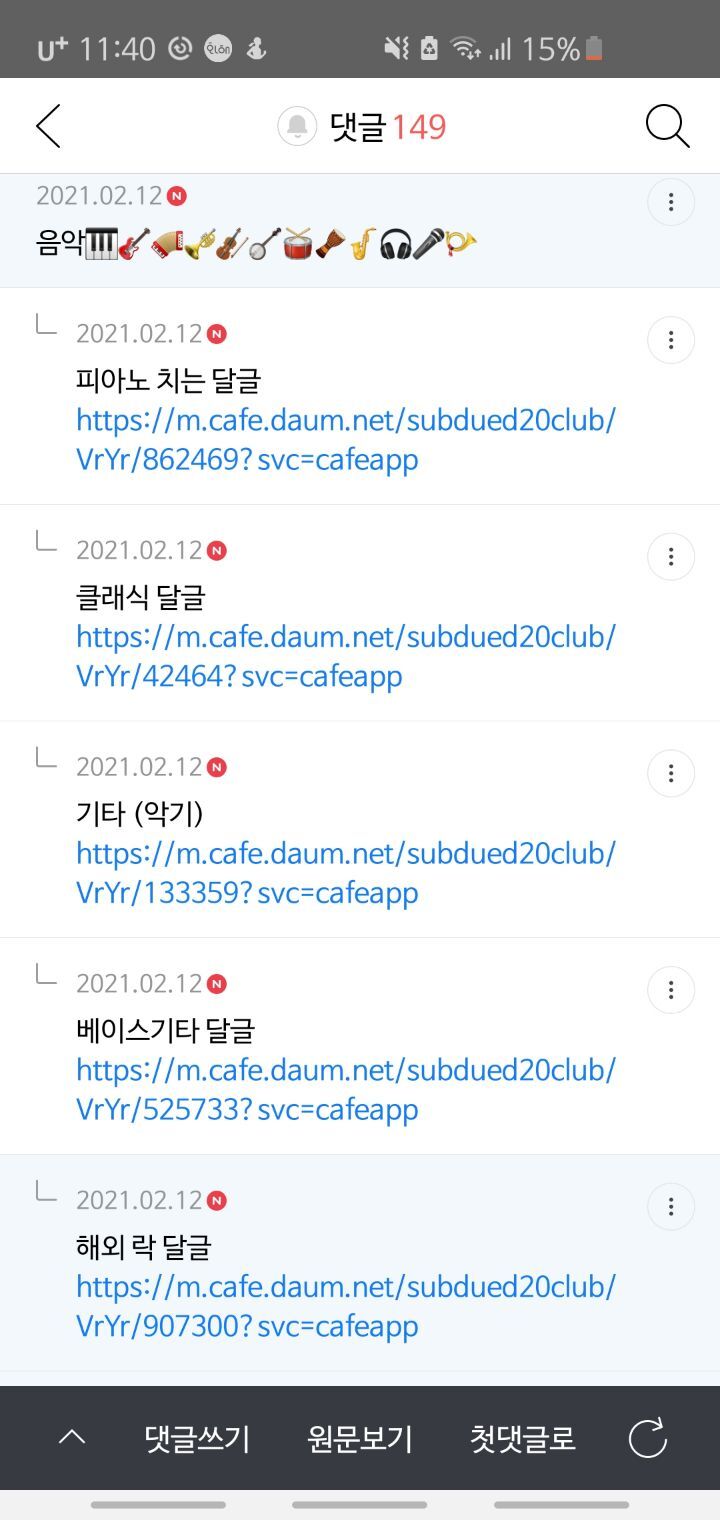Open overflow menu on 해외 락 달글 reply

pyautogui.click(x=671, y=1206)
